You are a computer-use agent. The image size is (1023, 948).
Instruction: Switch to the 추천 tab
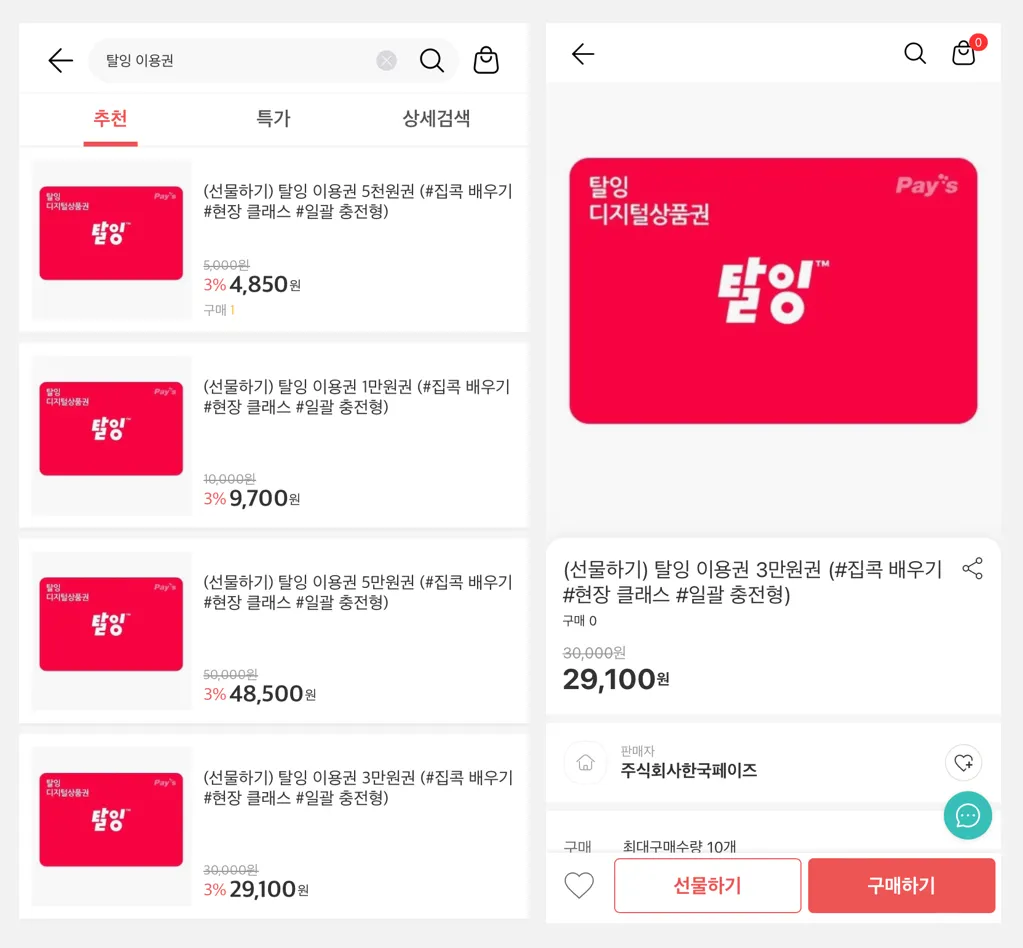(110, 119)
